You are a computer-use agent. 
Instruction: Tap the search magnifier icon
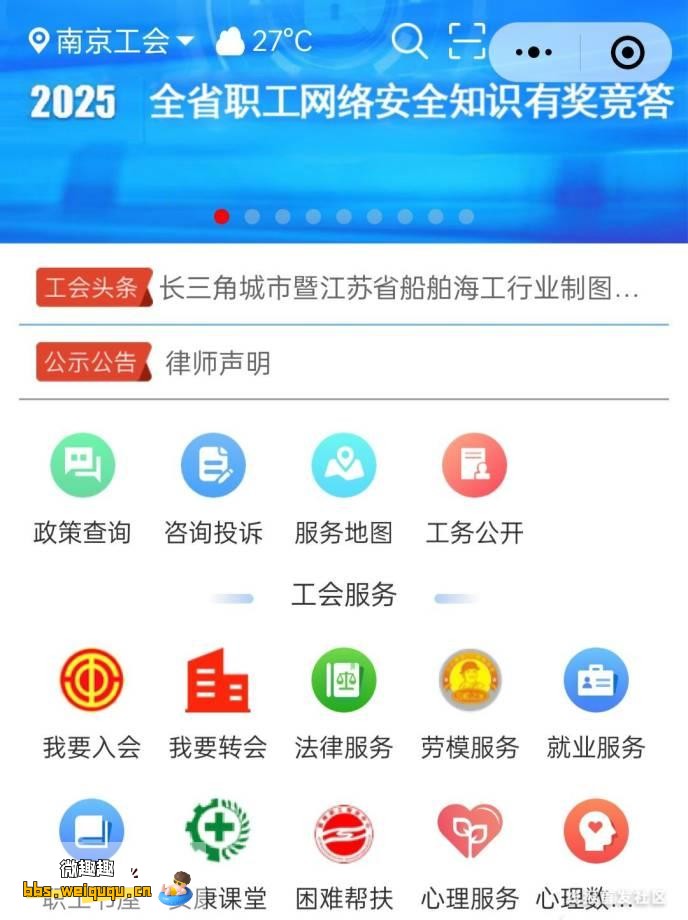pyautogui.click(x=408, y=41)
